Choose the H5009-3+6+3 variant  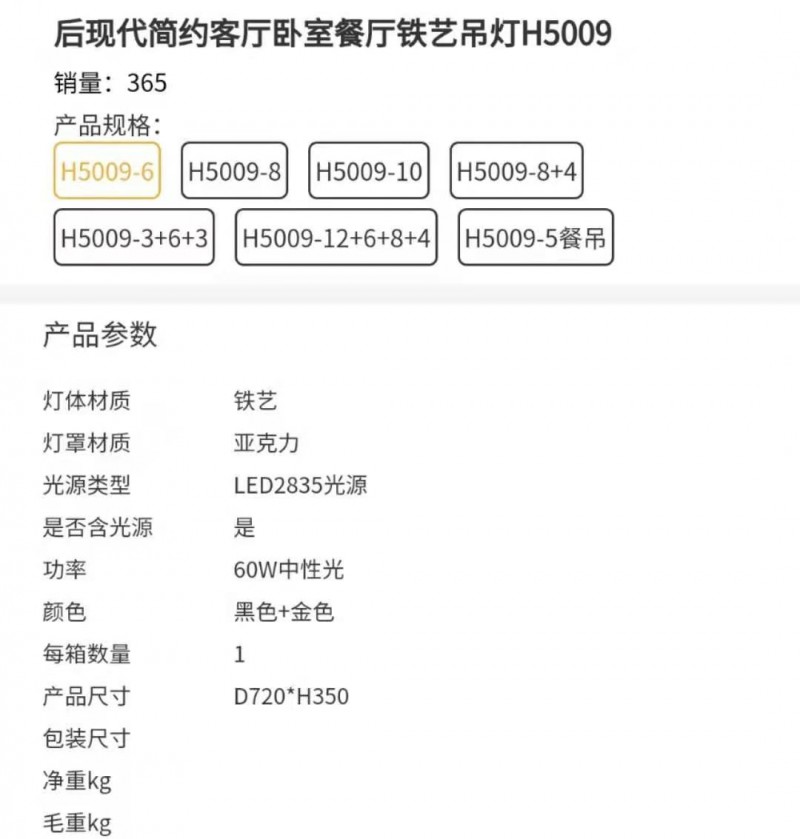[x=134, y=238]
